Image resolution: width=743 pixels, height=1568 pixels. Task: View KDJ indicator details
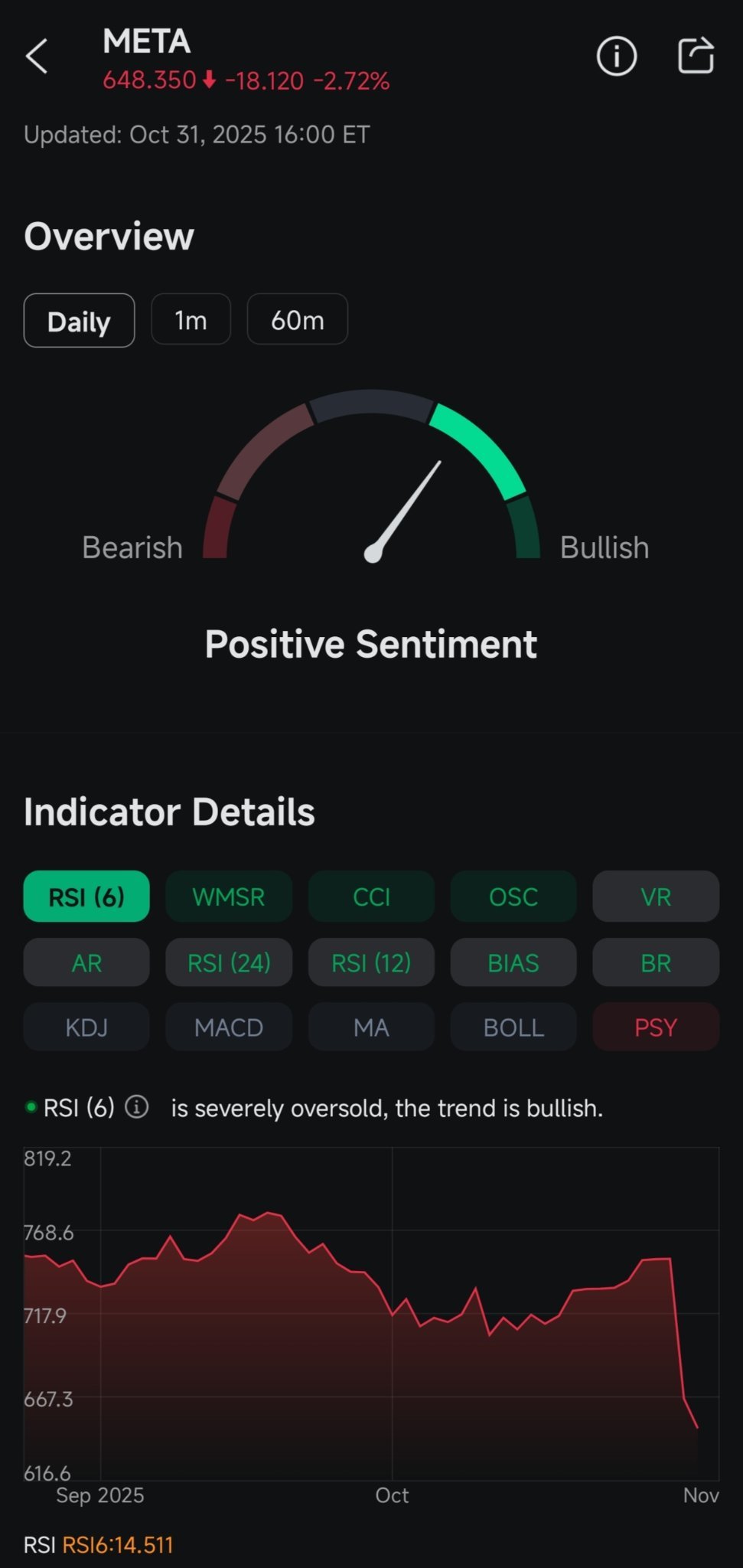(86, 1027)
